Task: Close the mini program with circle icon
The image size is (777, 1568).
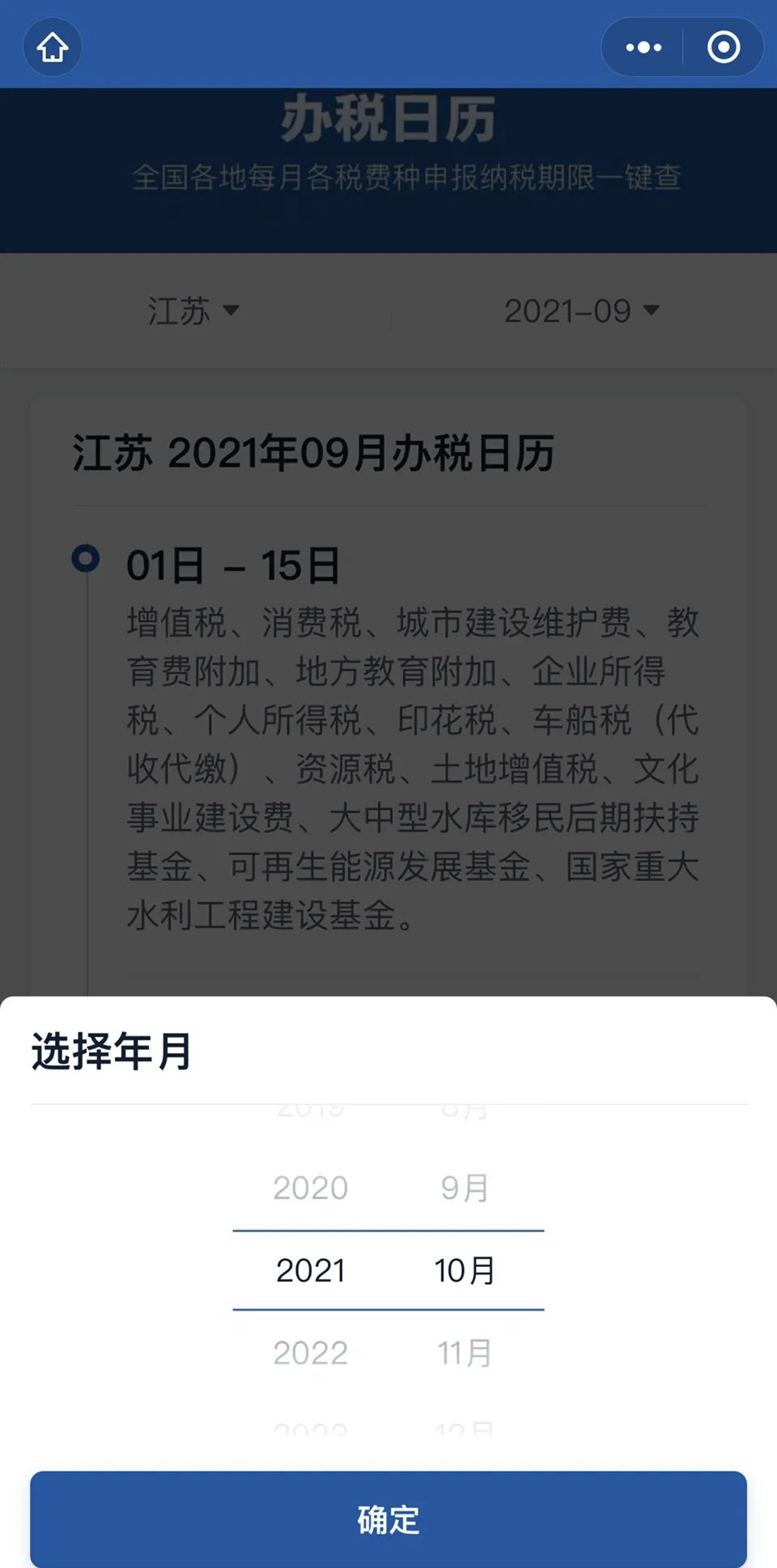Action: click(723, 47)
